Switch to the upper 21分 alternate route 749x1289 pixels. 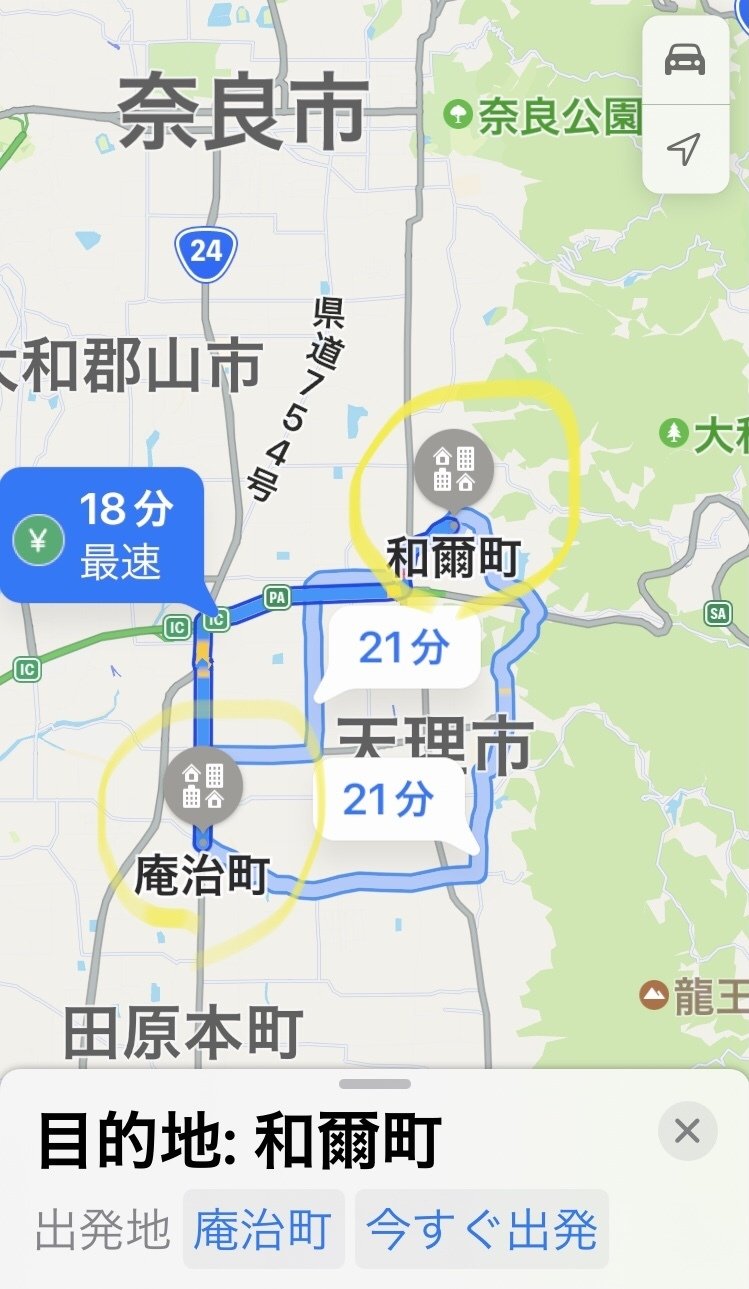403,646
